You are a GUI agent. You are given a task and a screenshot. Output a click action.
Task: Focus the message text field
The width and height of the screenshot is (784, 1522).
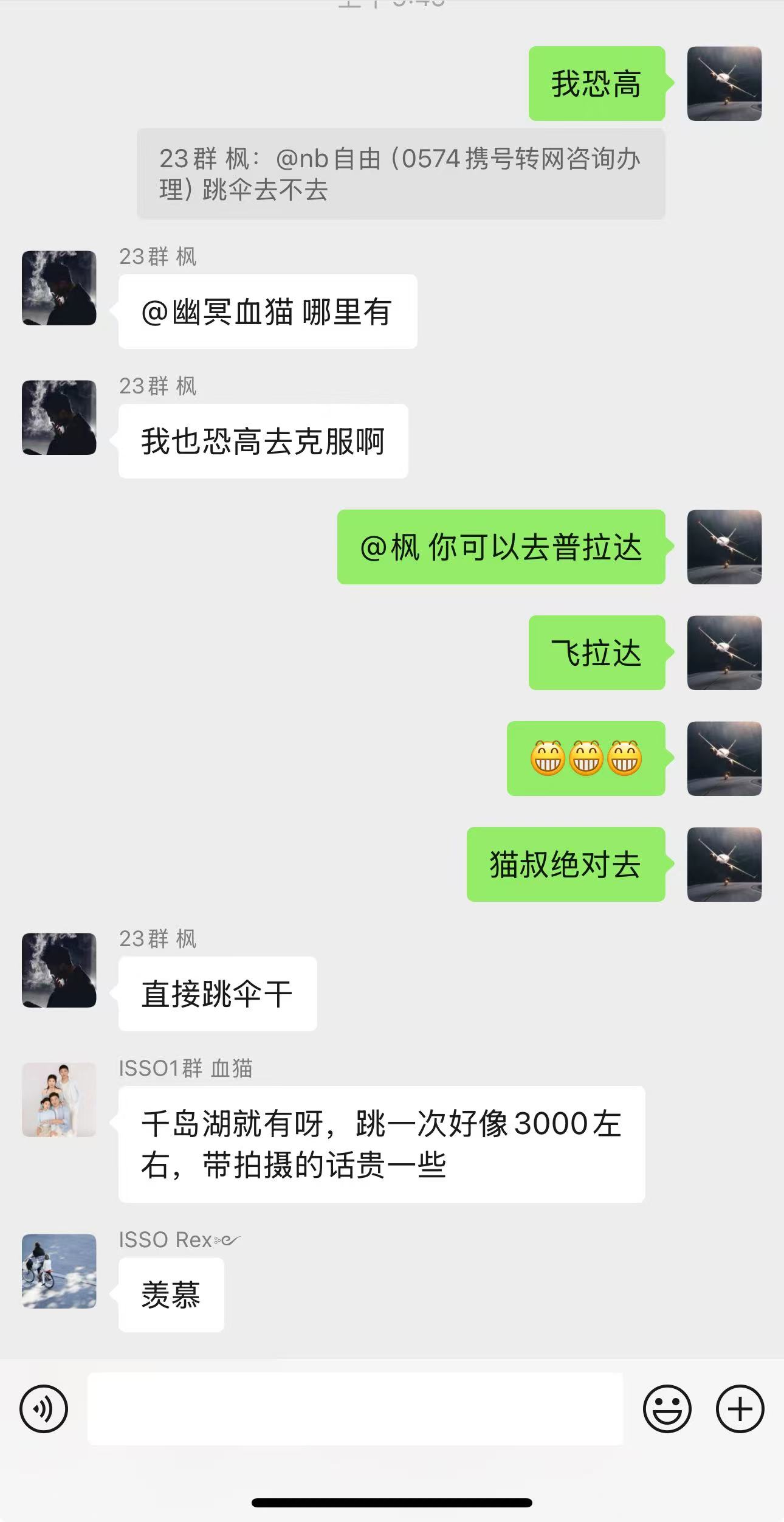click(x=355, y=1408)
